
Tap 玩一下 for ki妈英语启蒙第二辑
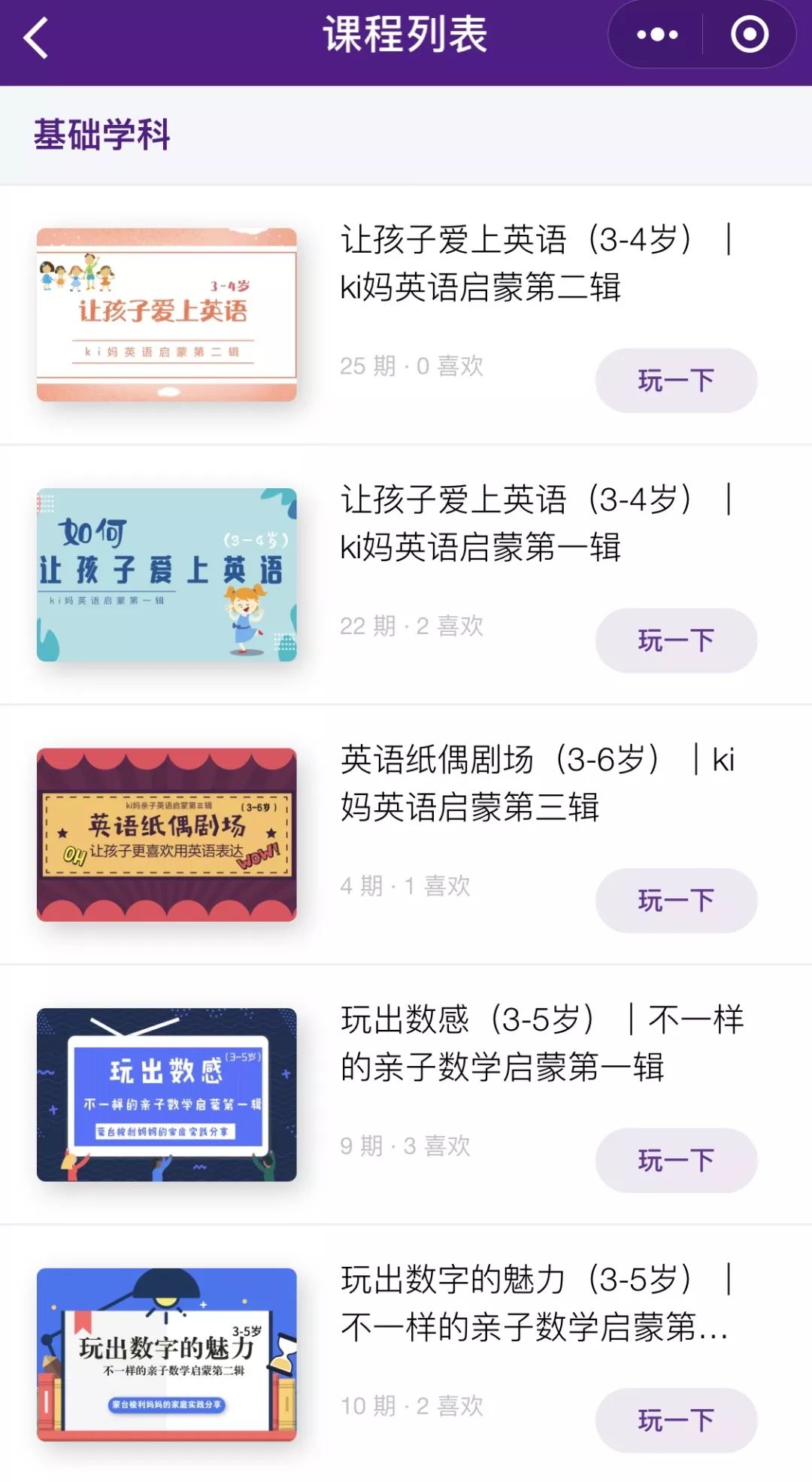point(676,381)
